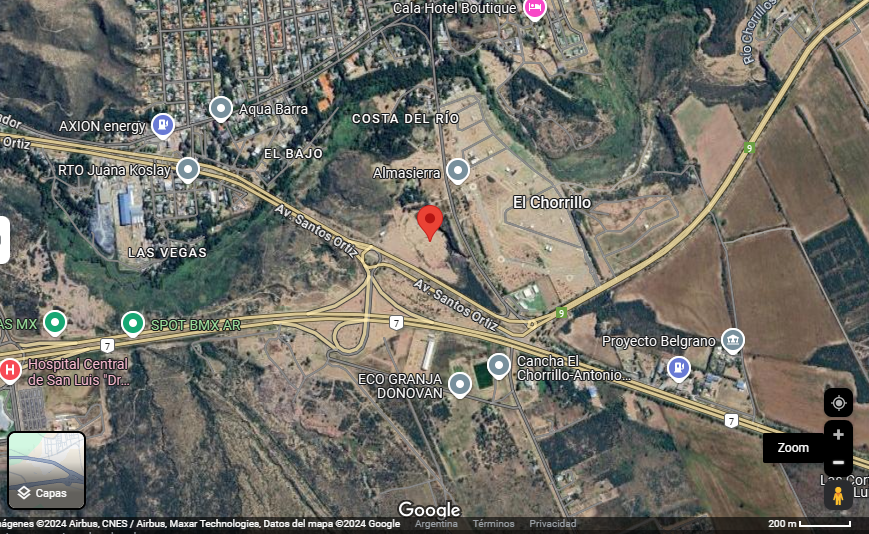Zoom in with the plus button
The height and width of the screenshot is (534, 869).
838,435
